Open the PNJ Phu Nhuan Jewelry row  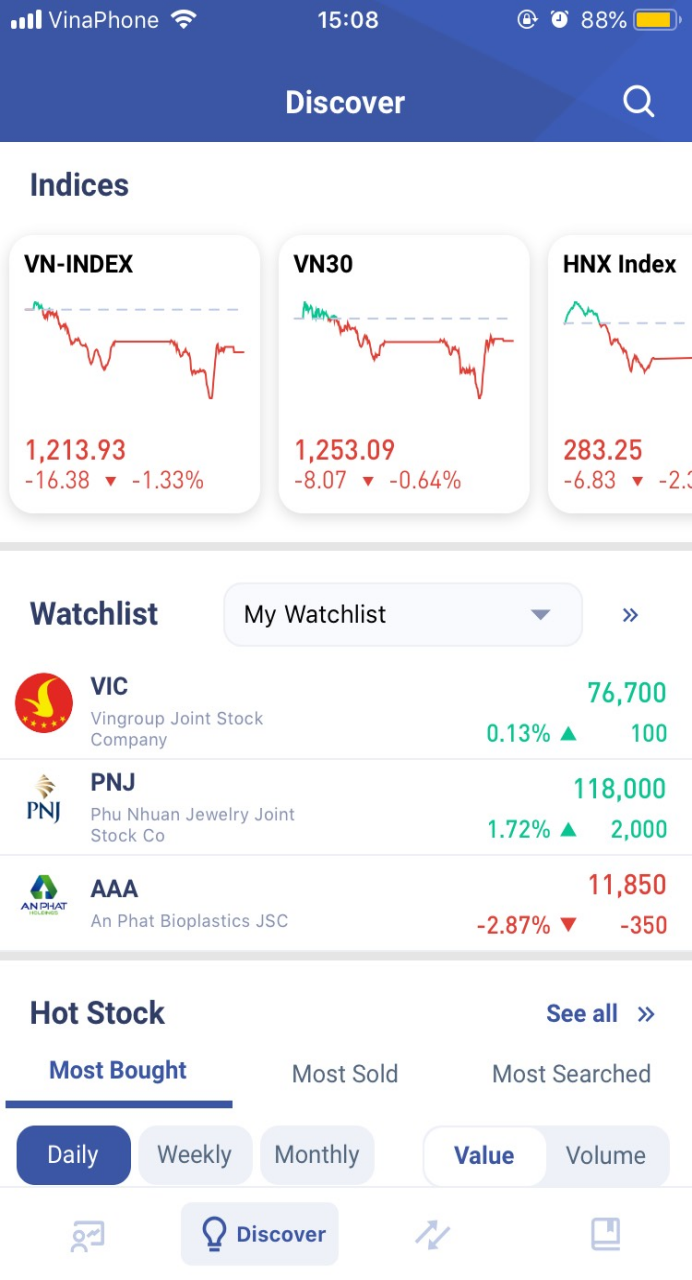pos(346,807)
